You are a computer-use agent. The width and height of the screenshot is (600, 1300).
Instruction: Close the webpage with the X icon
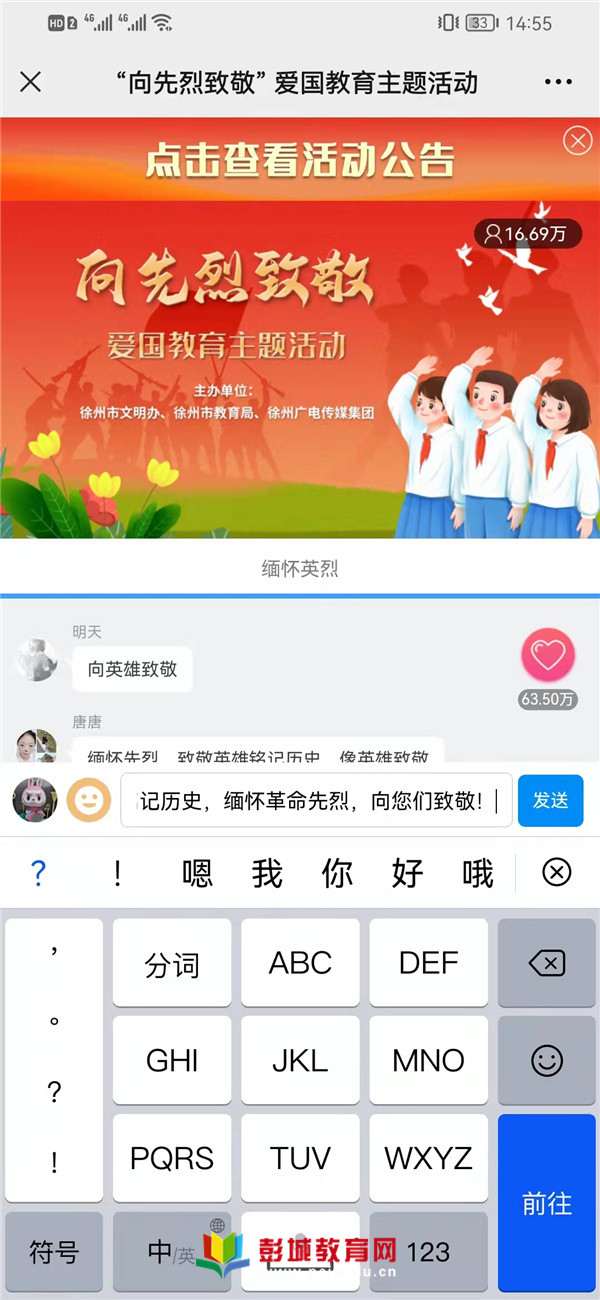(x=31, y=82)
